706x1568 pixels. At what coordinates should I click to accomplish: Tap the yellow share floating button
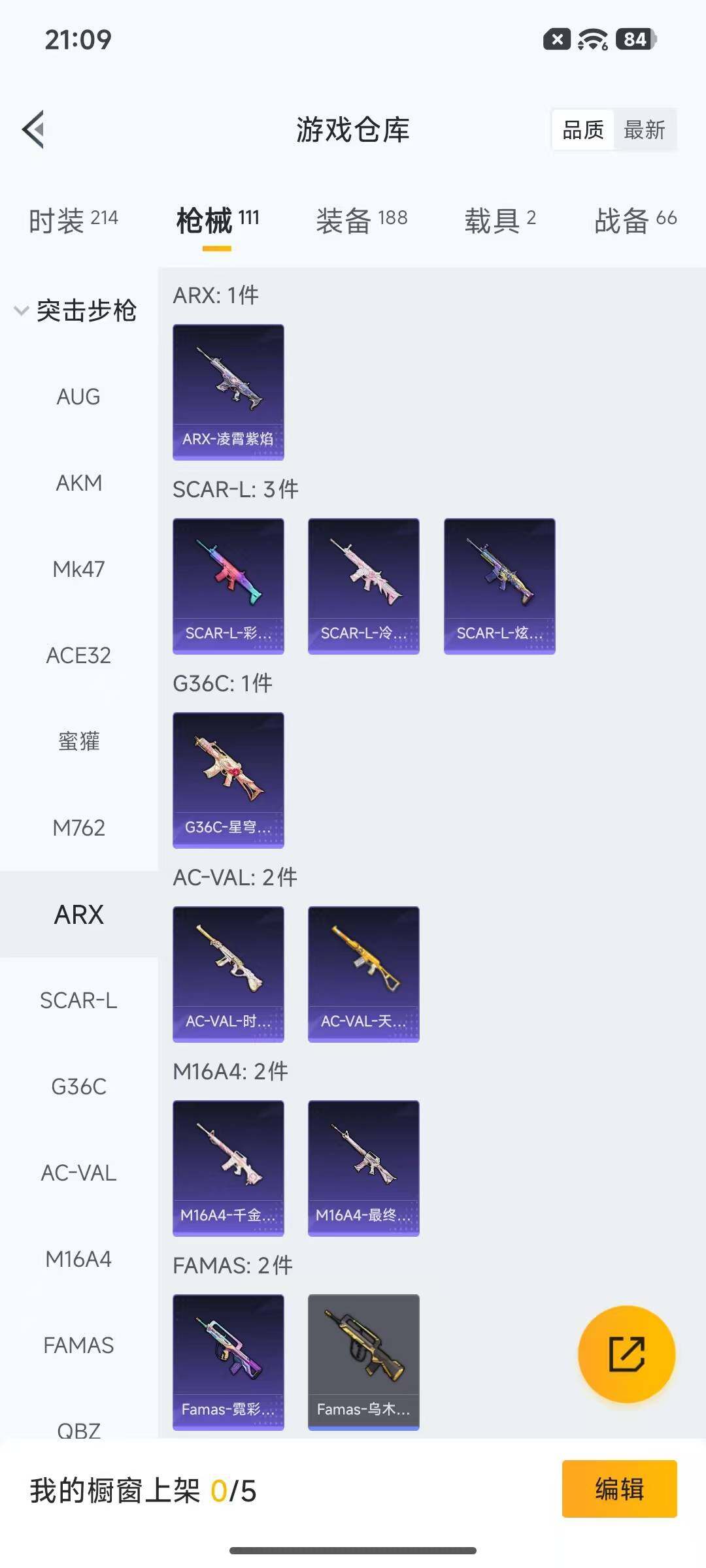tap(626, 1354)
